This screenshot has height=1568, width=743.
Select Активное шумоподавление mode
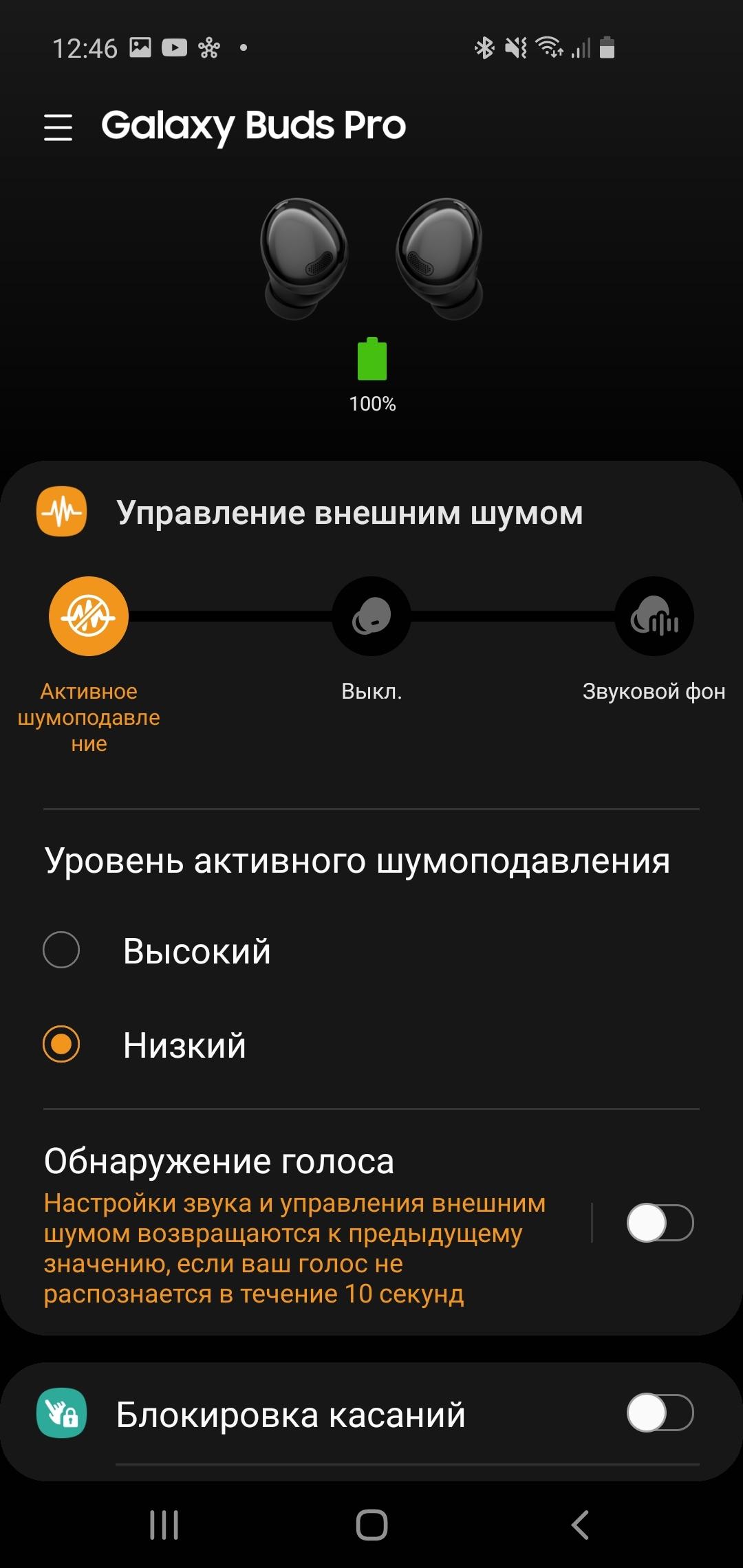point(89,616)
